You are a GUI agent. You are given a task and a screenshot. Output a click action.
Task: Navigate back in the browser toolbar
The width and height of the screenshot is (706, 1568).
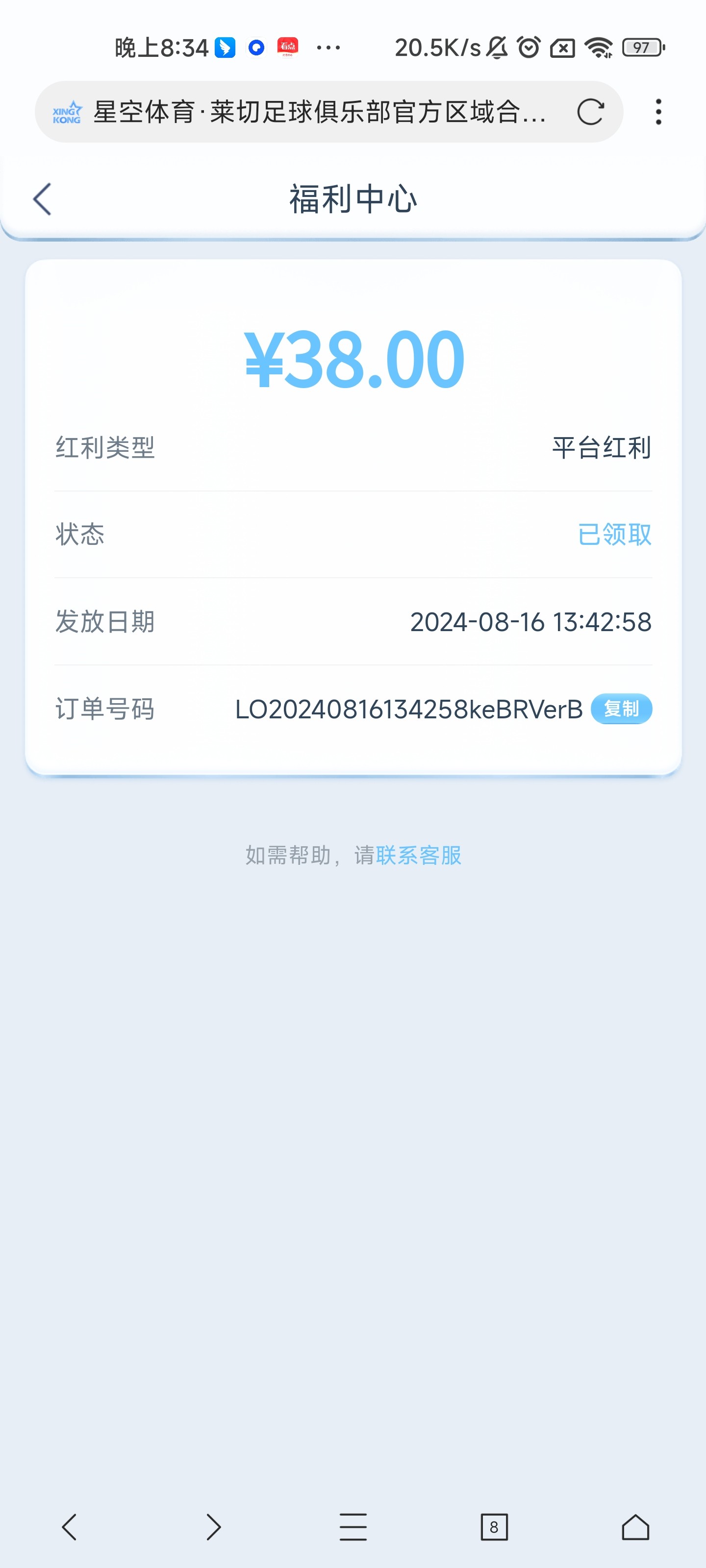[70, 1527]
